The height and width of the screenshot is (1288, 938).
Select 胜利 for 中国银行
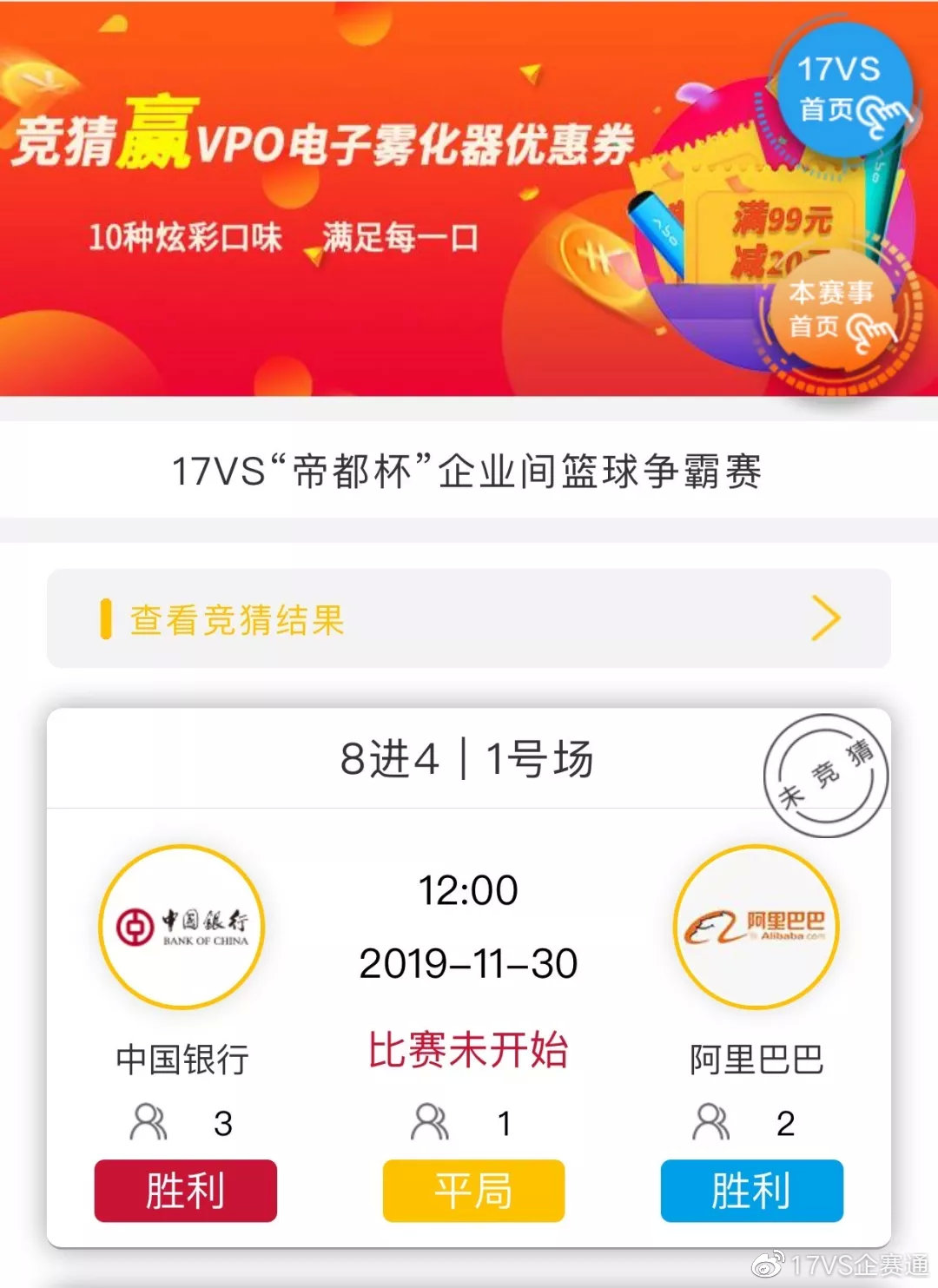pos(185,1192)
